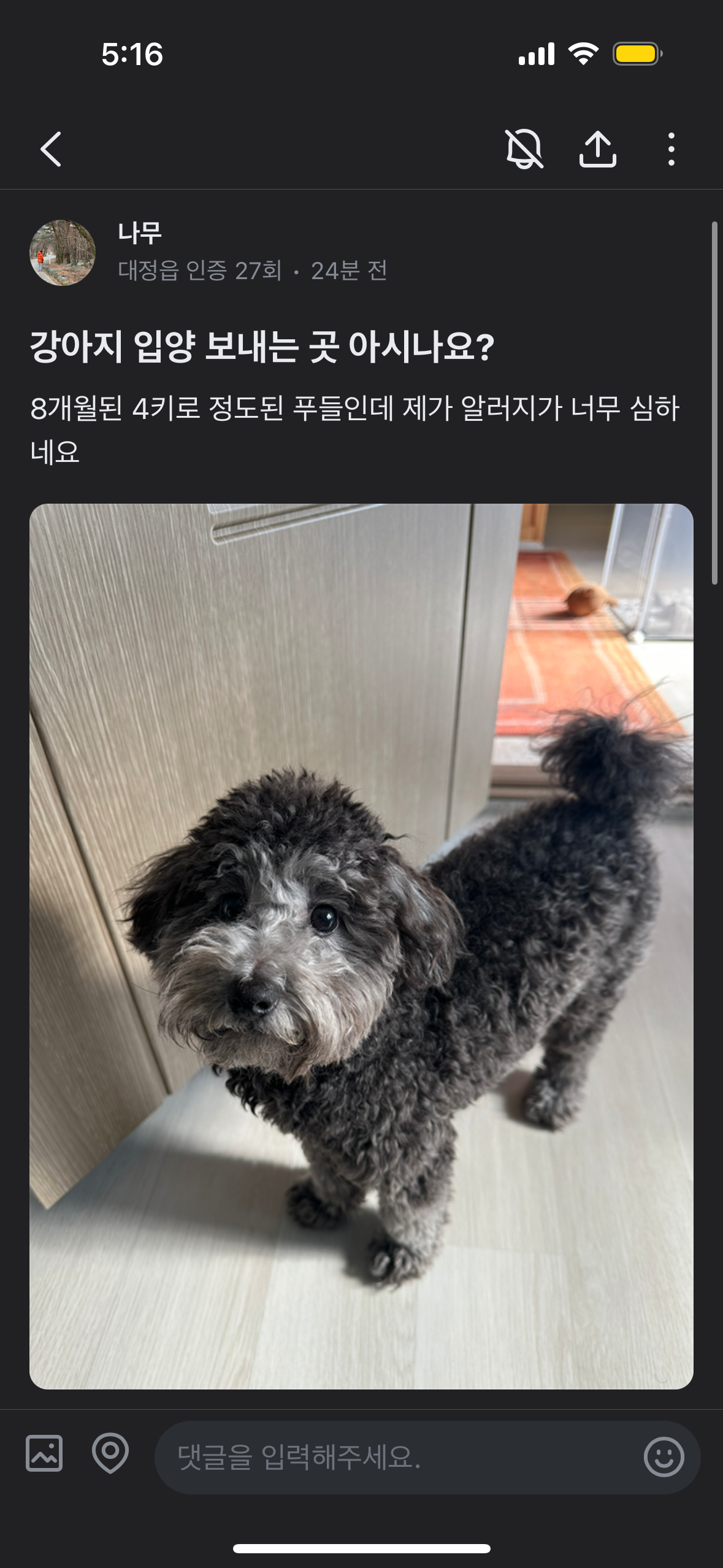Attach a photo to the comment

(44, 1453)
